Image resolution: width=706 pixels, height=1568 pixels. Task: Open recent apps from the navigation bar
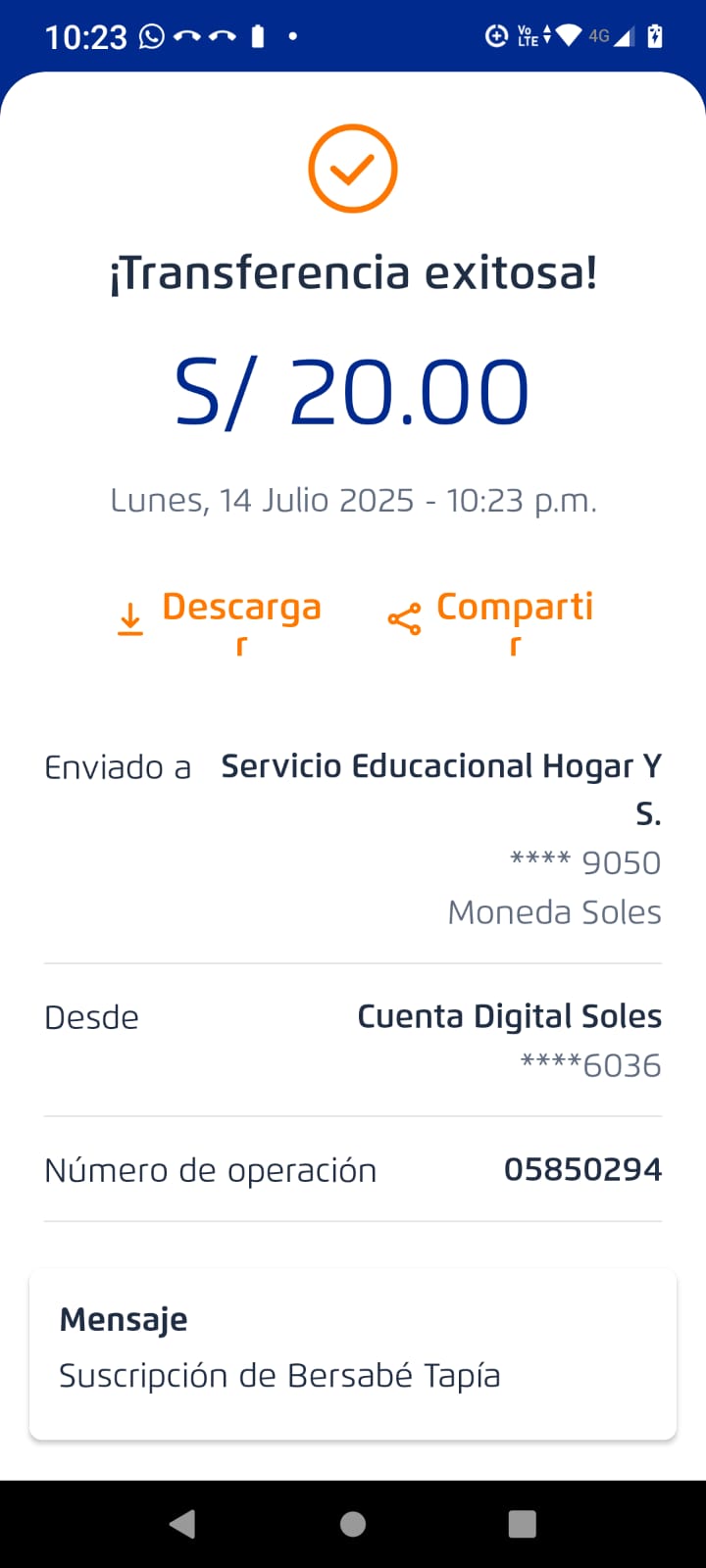click(x=523, y=1524)
